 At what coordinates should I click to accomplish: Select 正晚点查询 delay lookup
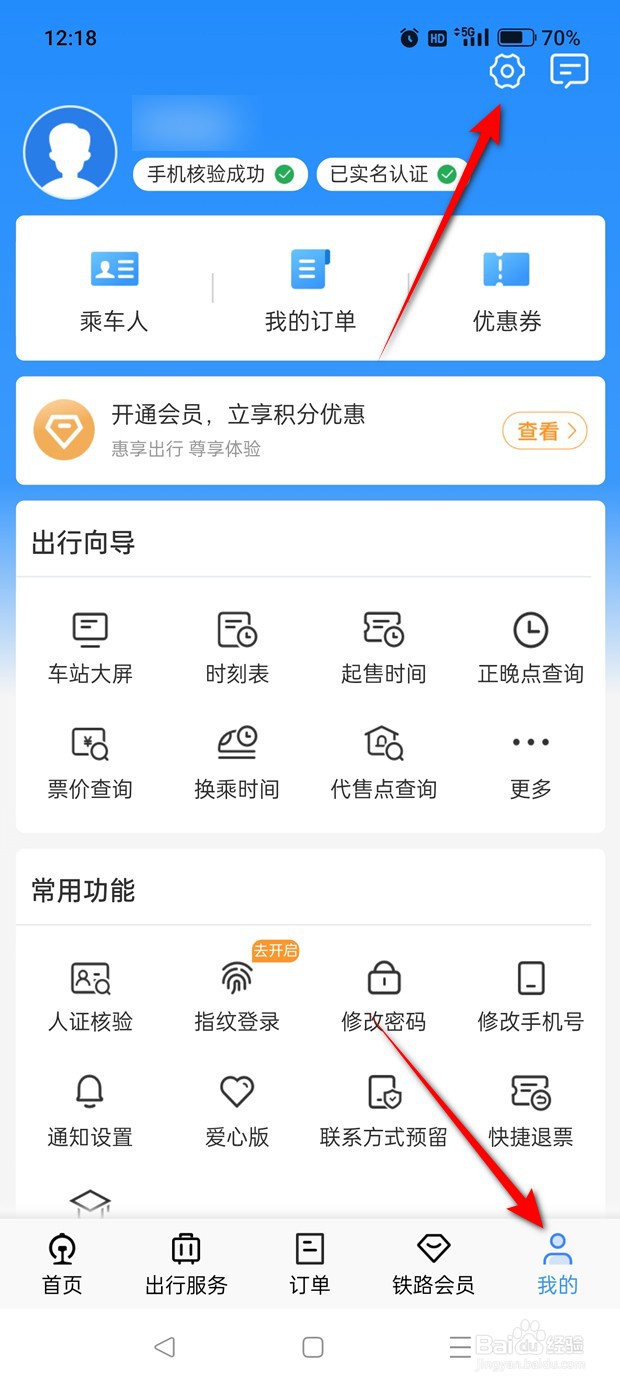[x=530, y=648]
